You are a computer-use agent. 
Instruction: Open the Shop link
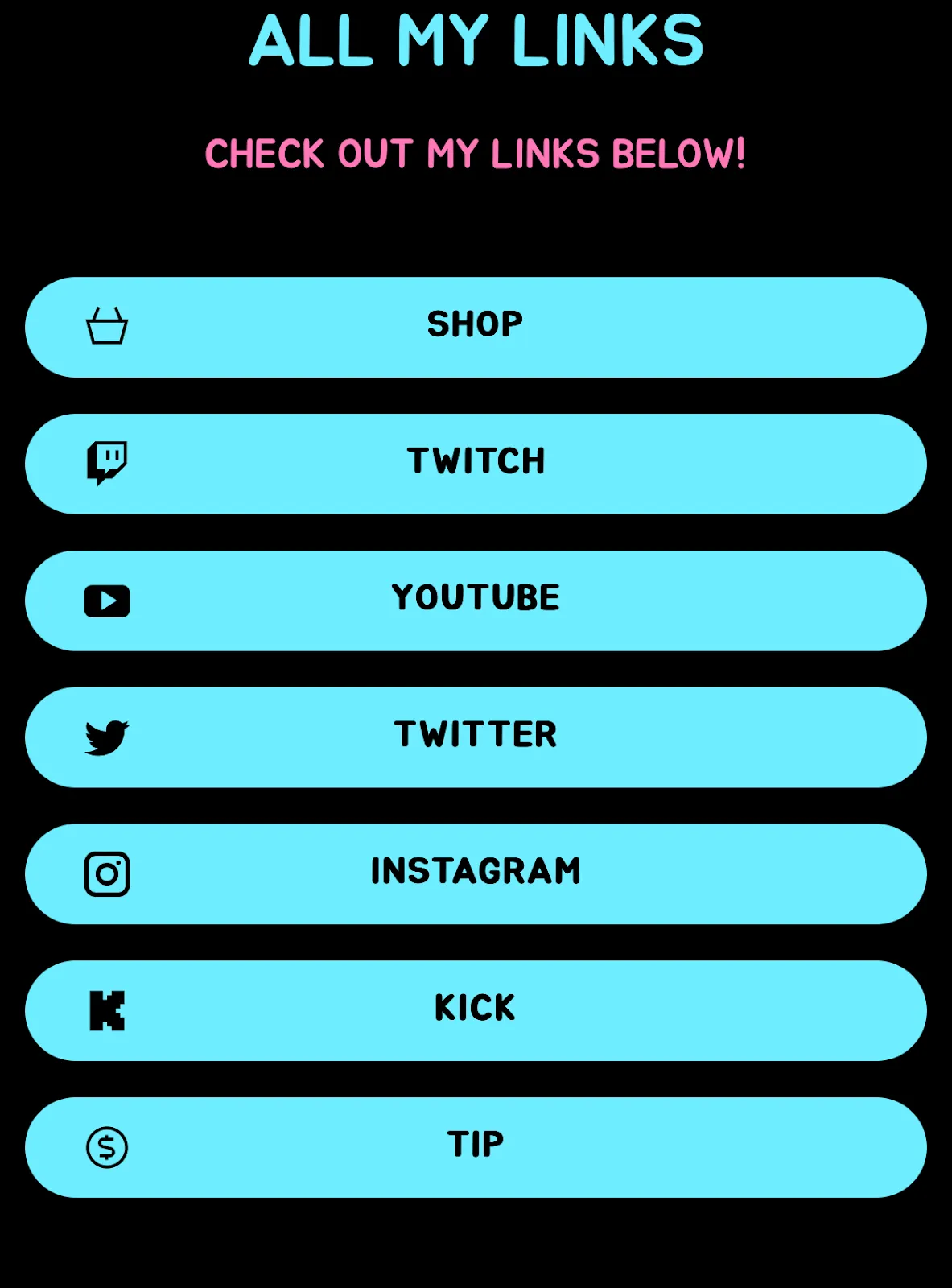(x=476, y=327)
